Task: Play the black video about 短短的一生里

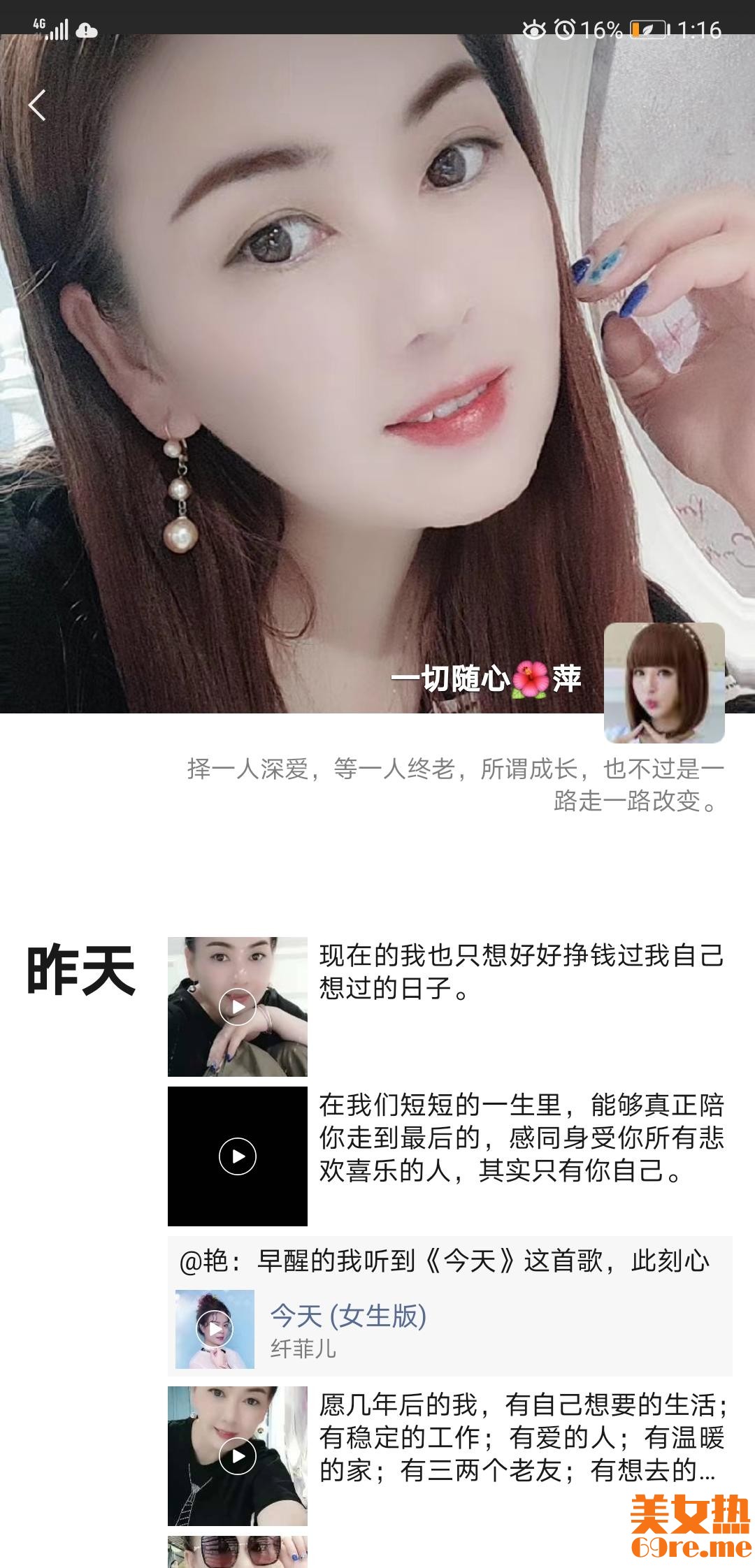Action: pos(238,1156)
